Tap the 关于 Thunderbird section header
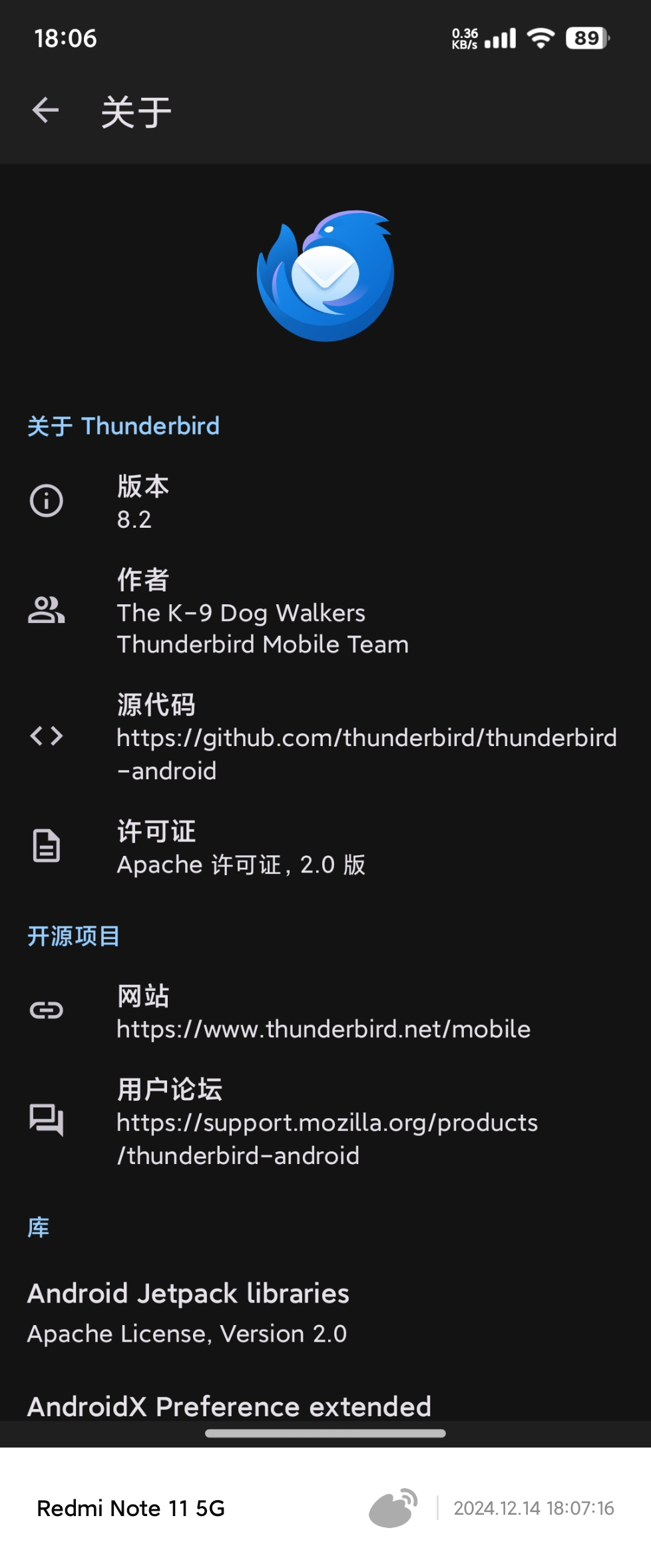 tap(123, 425)
